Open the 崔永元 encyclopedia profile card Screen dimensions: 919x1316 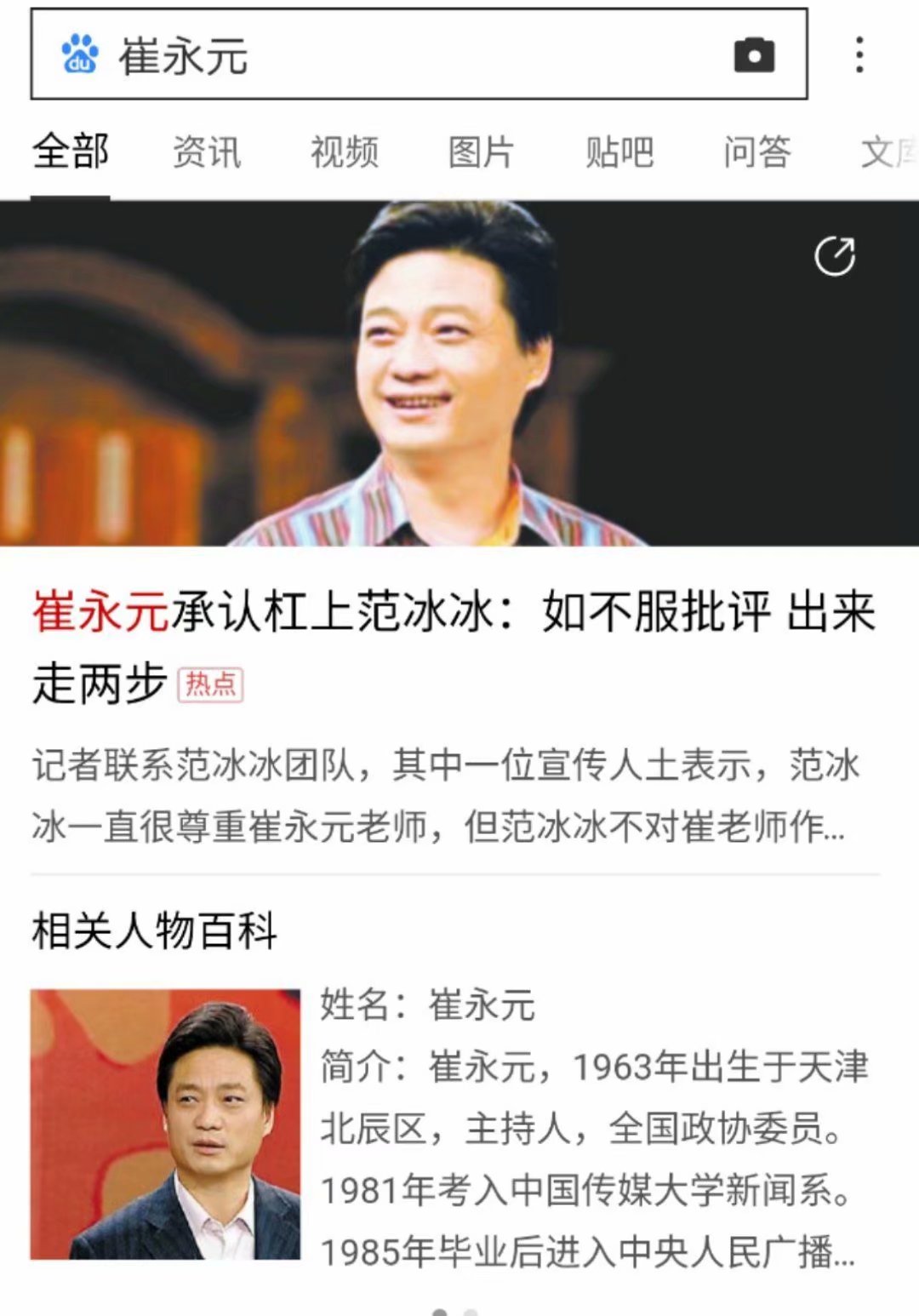(451, 1124)
